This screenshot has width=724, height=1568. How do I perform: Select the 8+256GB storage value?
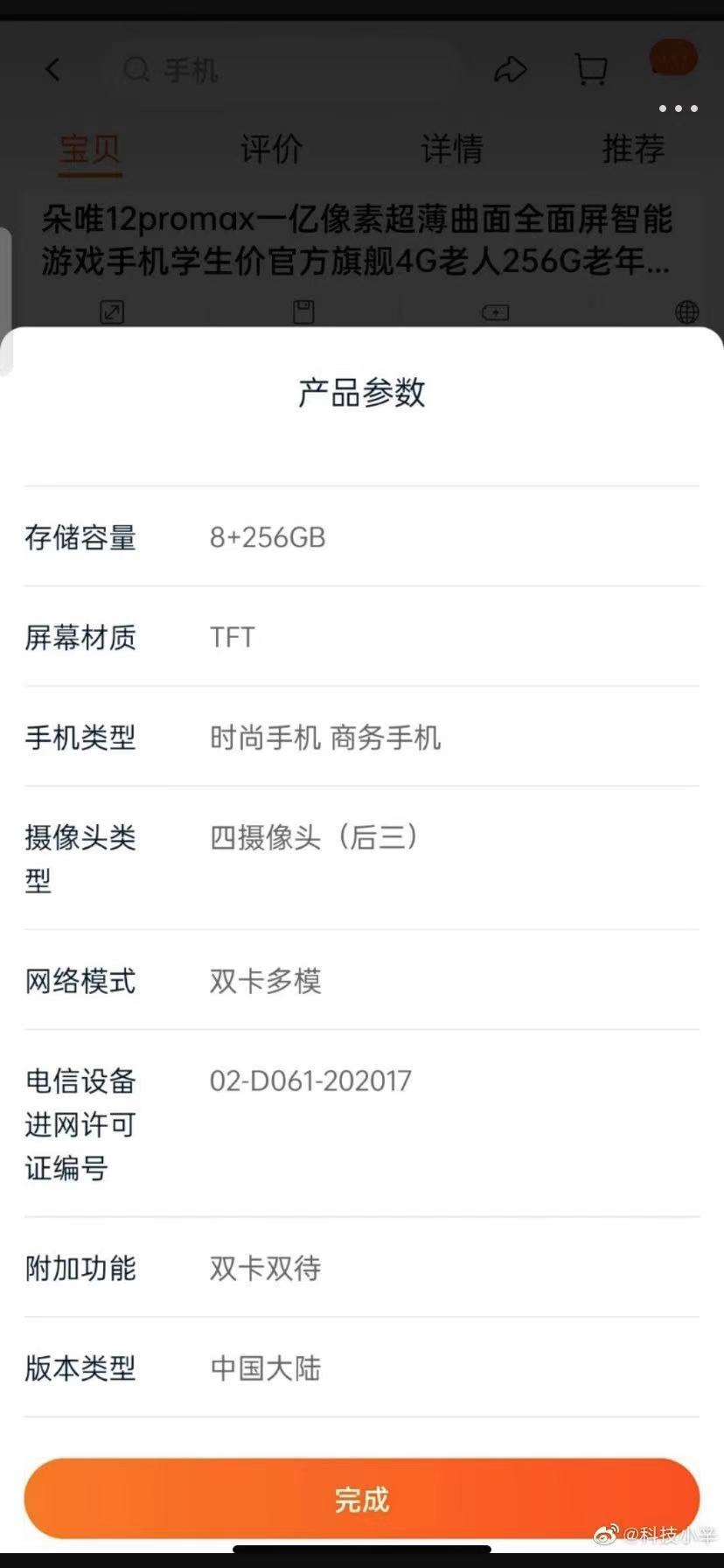coord(266,537)
